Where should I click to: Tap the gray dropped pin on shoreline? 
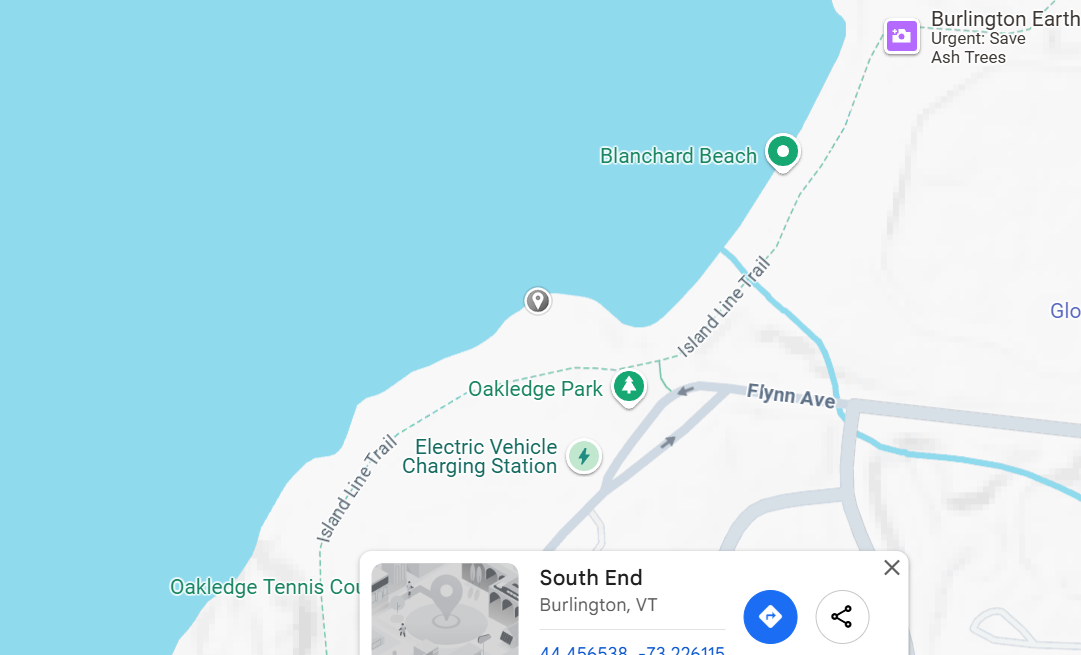(537, 300)
